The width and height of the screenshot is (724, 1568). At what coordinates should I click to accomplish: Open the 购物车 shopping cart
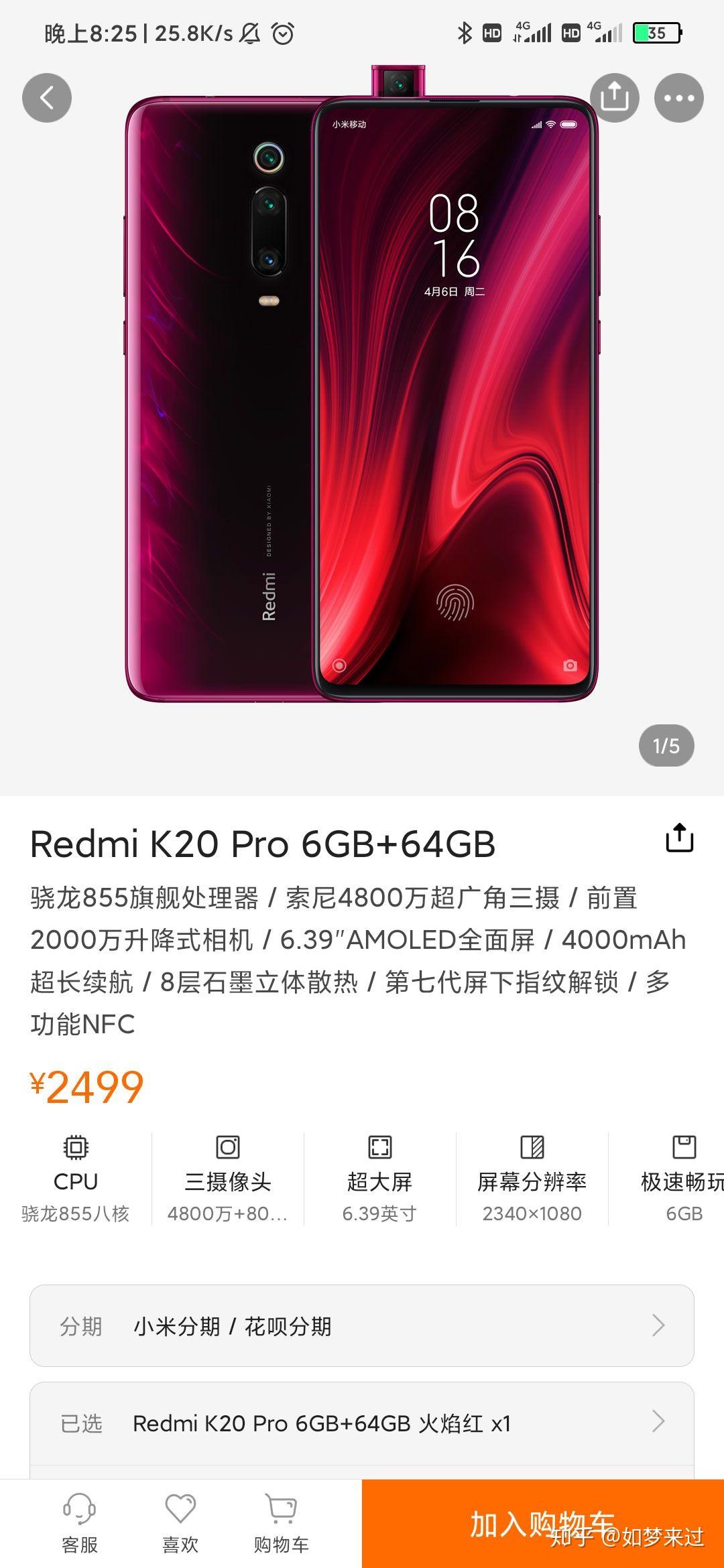281,1523
